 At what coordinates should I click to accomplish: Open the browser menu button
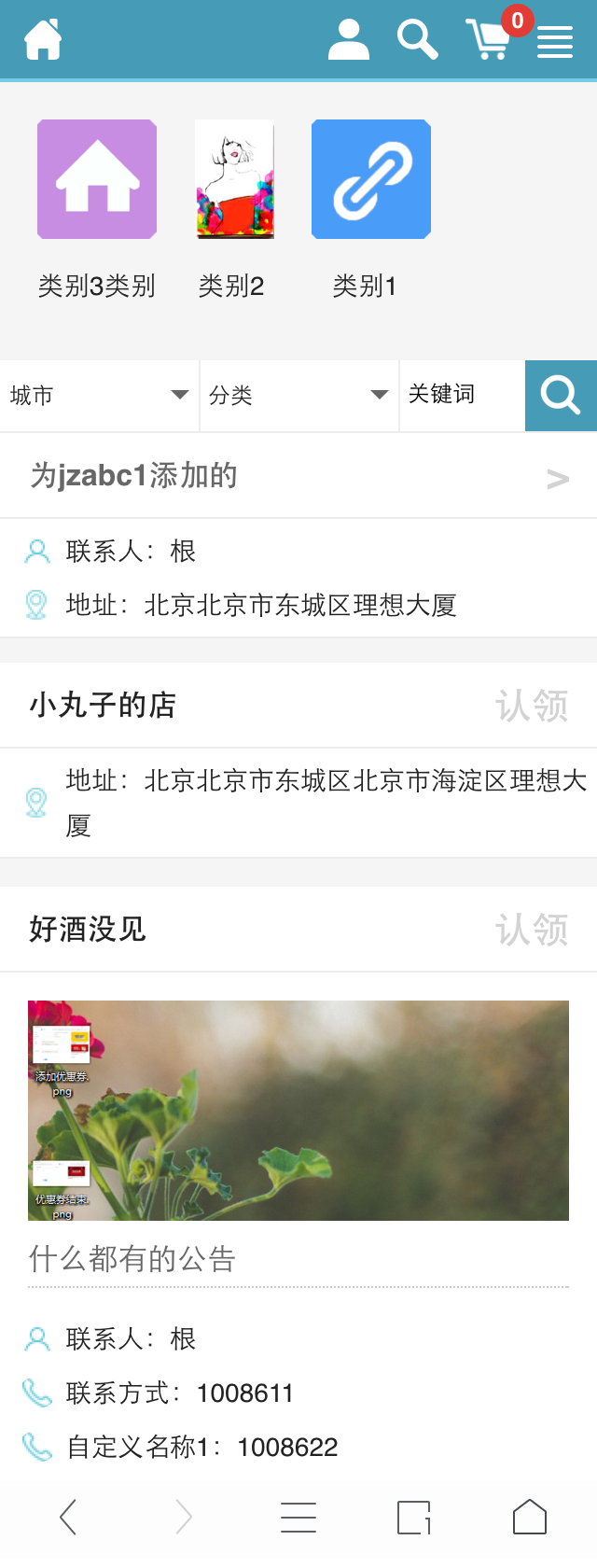coord(298,1518)
